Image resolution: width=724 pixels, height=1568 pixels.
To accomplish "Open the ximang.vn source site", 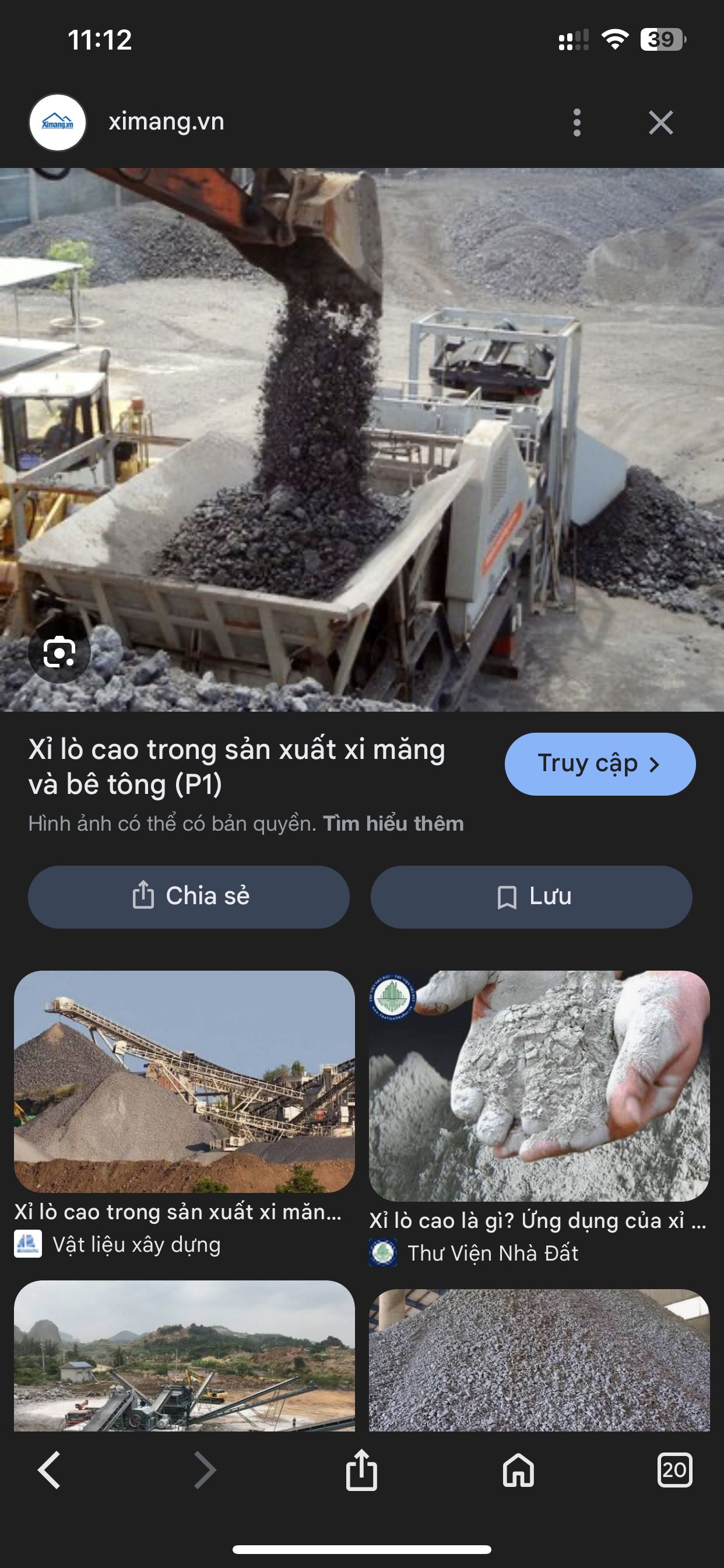I will click(x=166, y=122).
